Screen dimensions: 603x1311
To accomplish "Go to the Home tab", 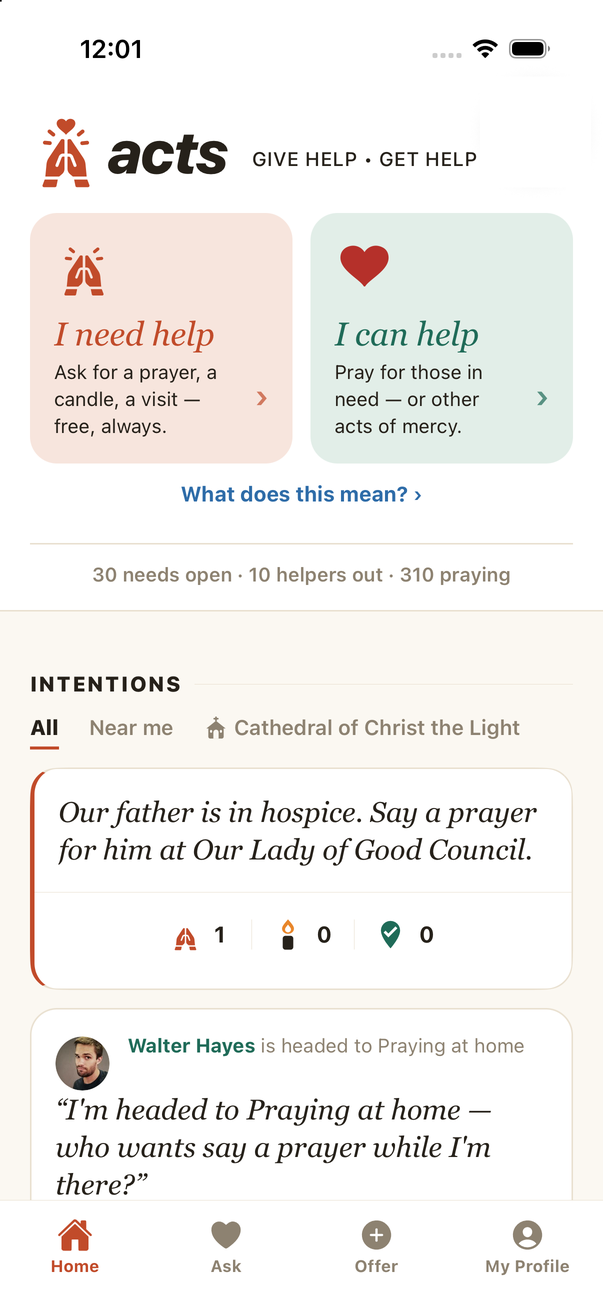I will pos(75,1247).
